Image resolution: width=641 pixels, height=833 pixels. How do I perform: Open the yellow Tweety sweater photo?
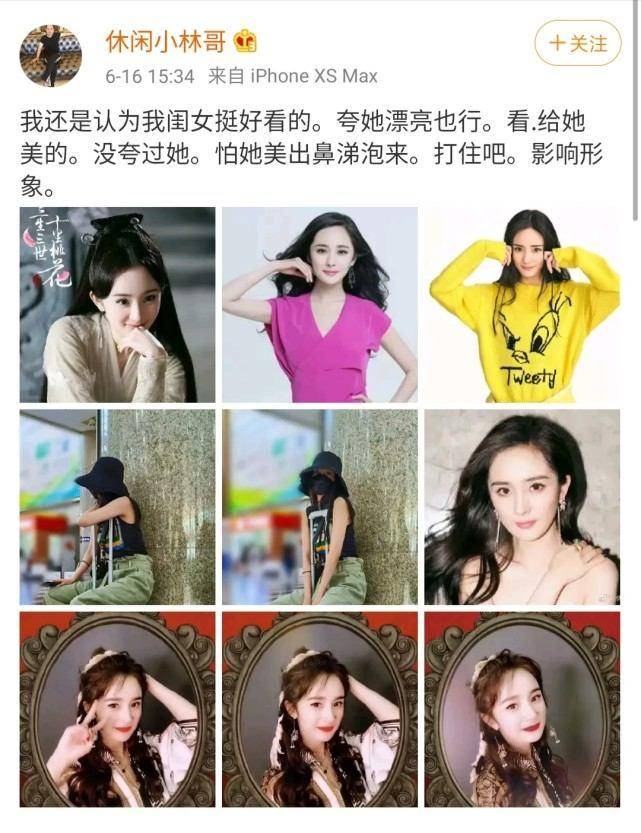coord(522,304)
